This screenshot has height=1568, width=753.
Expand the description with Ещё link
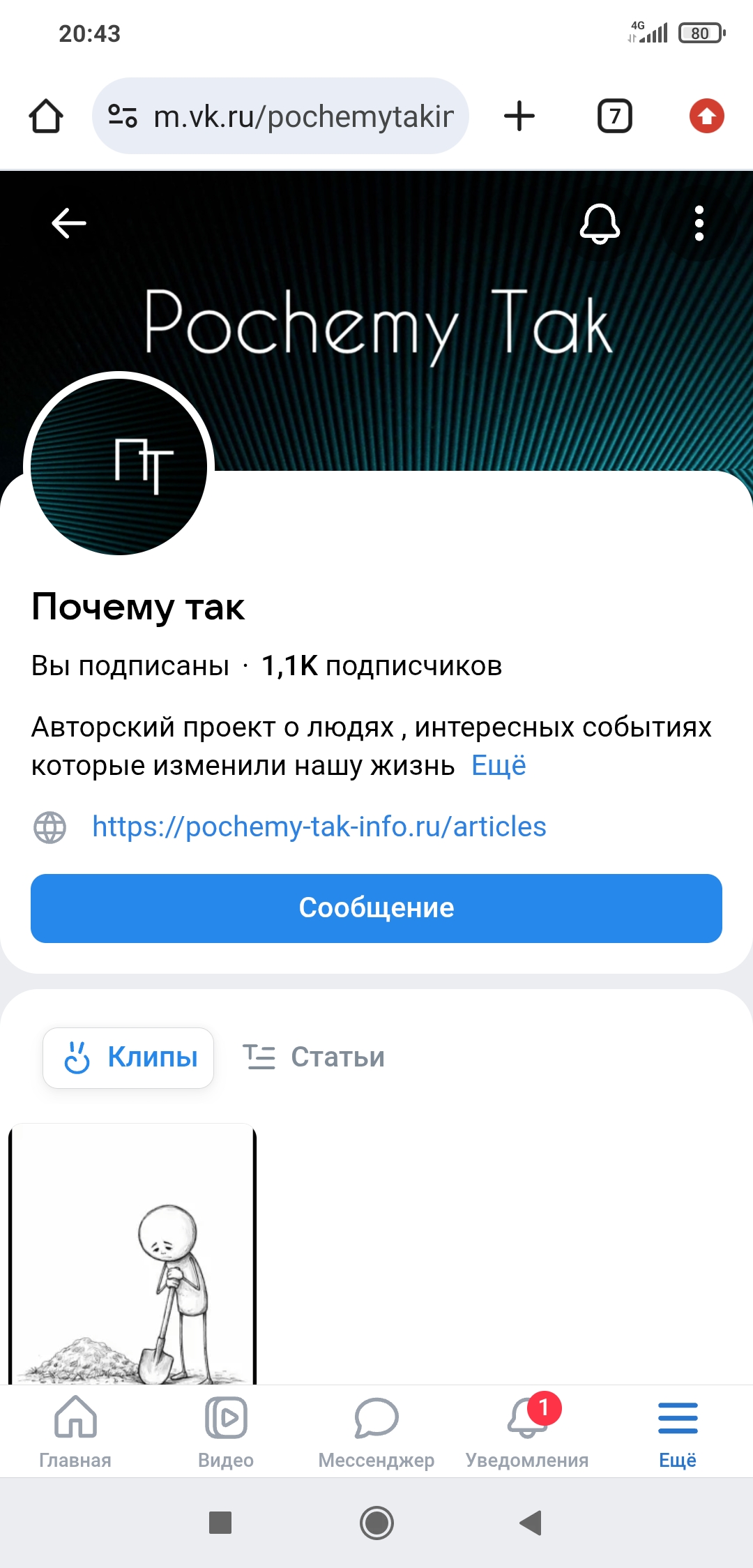499,766
